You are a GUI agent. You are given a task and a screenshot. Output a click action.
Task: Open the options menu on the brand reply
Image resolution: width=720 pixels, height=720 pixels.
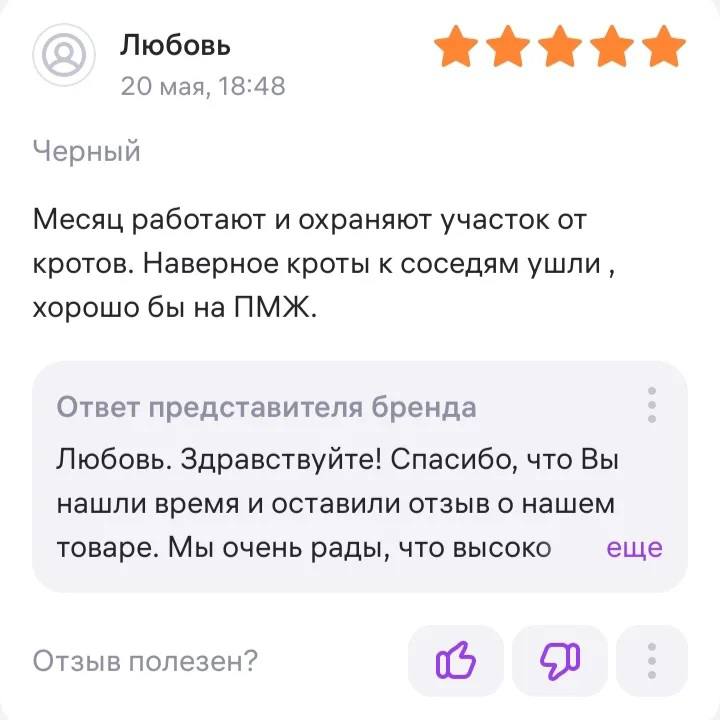point(652,405)
